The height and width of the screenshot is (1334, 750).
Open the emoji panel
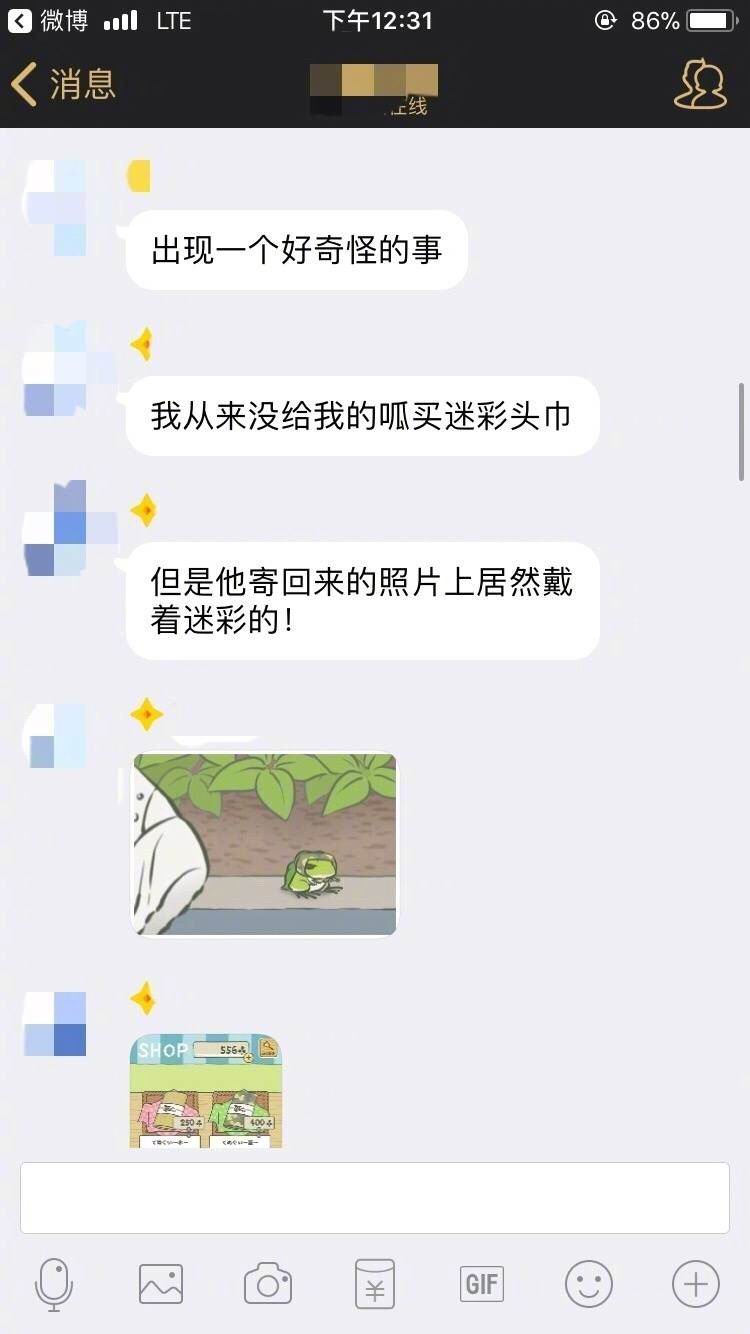pos(589,1283)
